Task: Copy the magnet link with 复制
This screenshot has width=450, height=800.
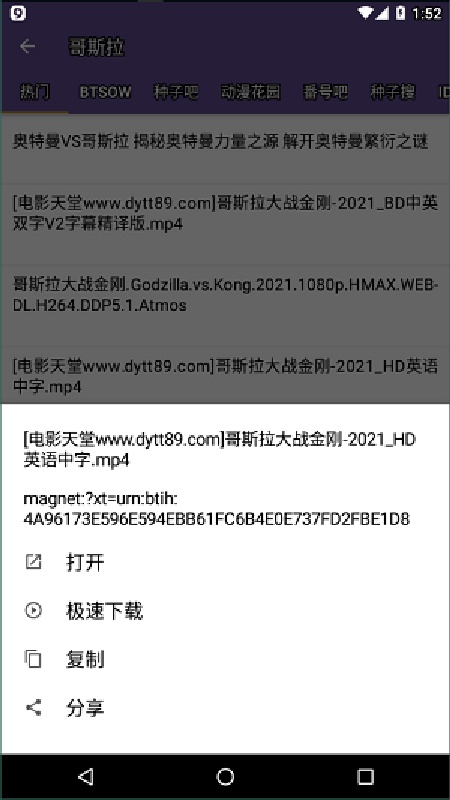Action: coord(225,659)
